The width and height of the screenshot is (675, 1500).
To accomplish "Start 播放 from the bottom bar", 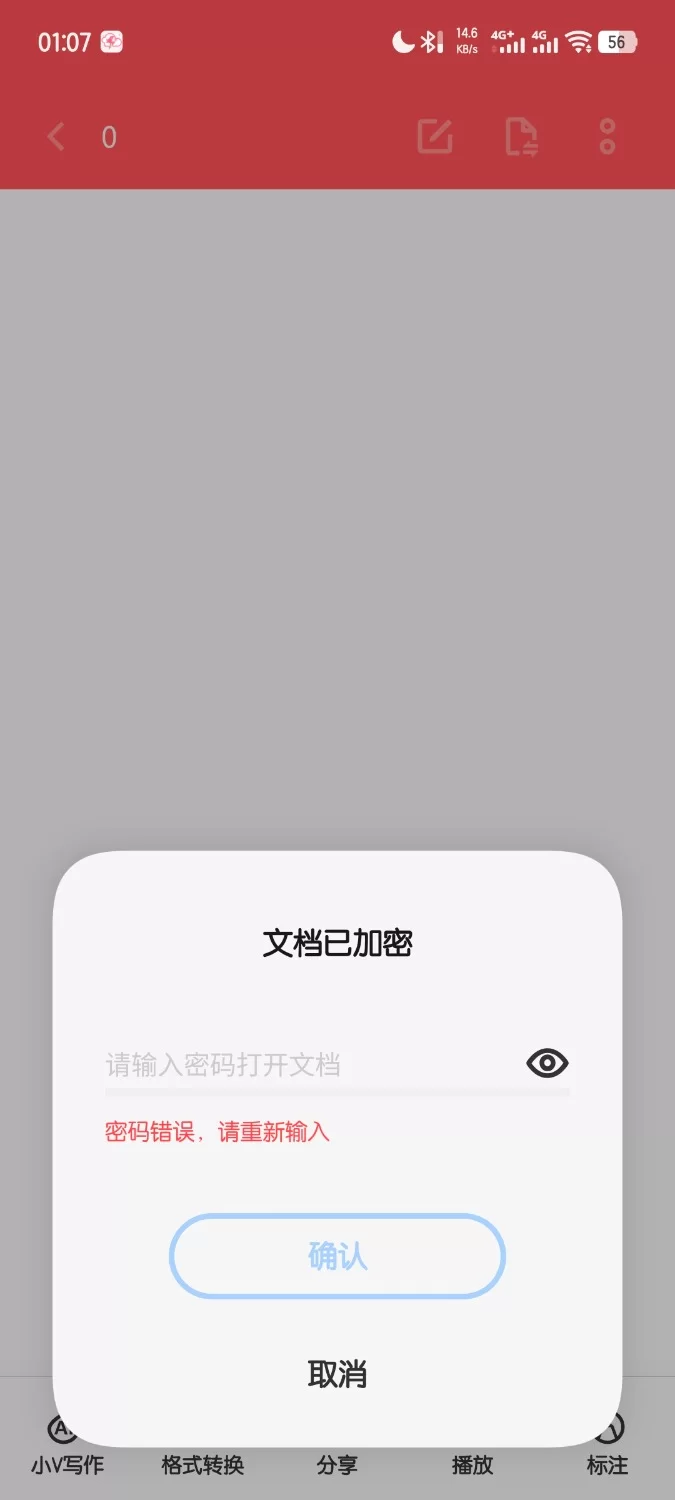I will pos(472,1465).
